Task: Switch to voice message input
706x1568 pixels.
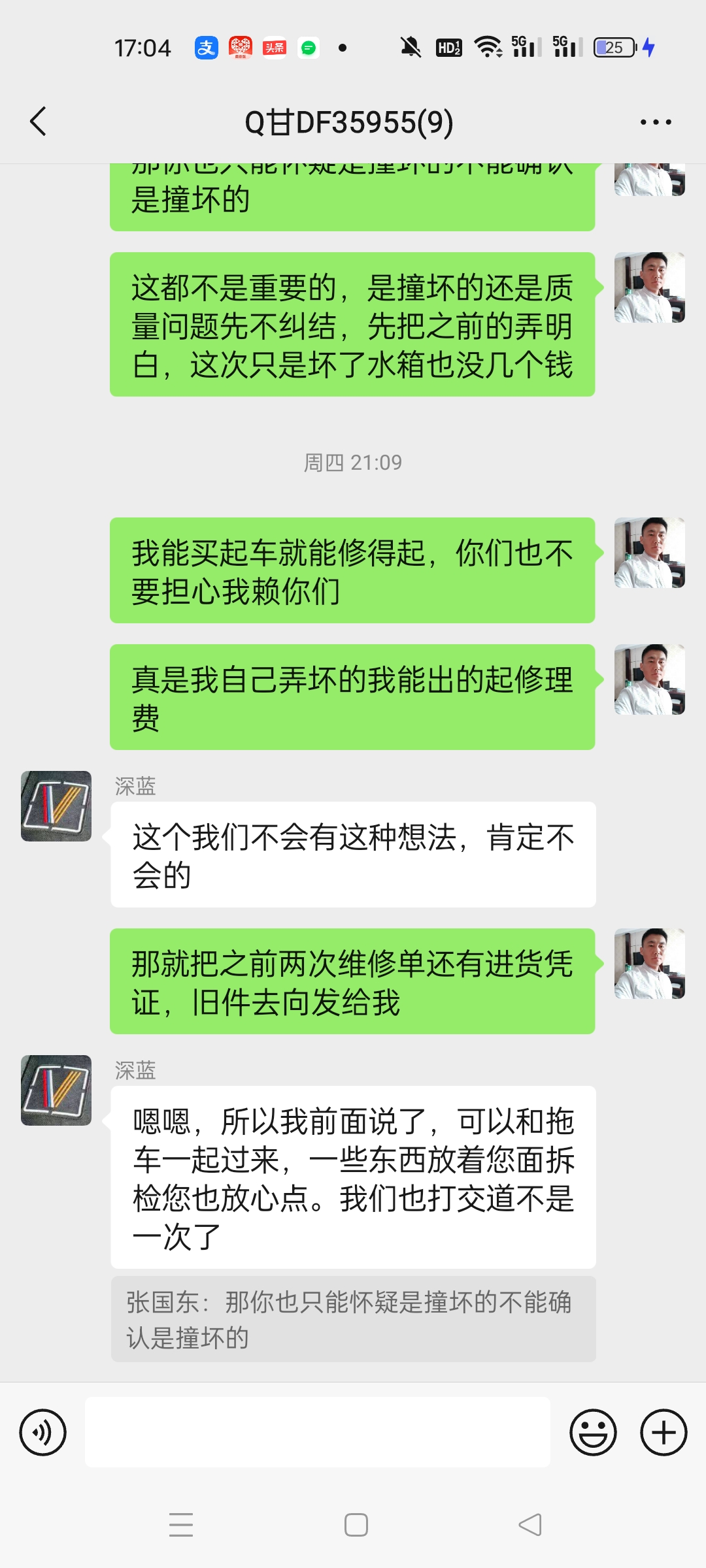Action: 43,1432
